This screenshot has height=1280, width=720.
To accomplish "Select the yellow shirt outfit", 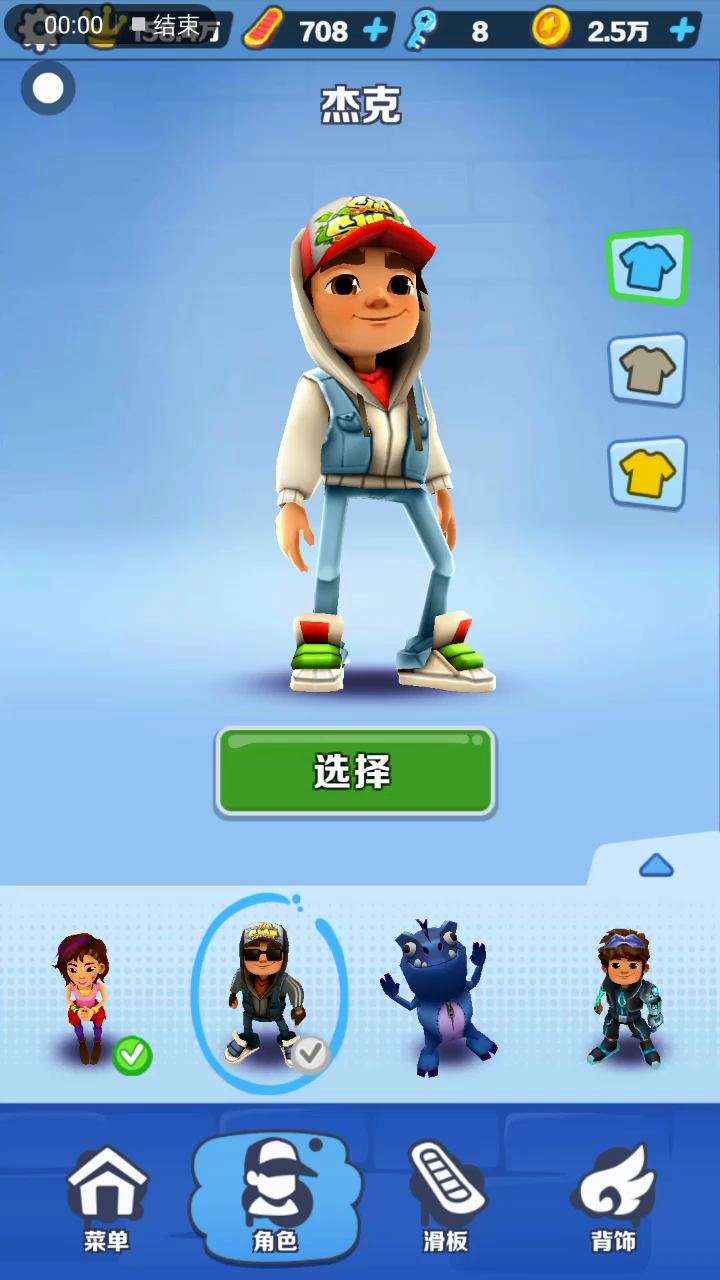I will click(x=648, y=473).
